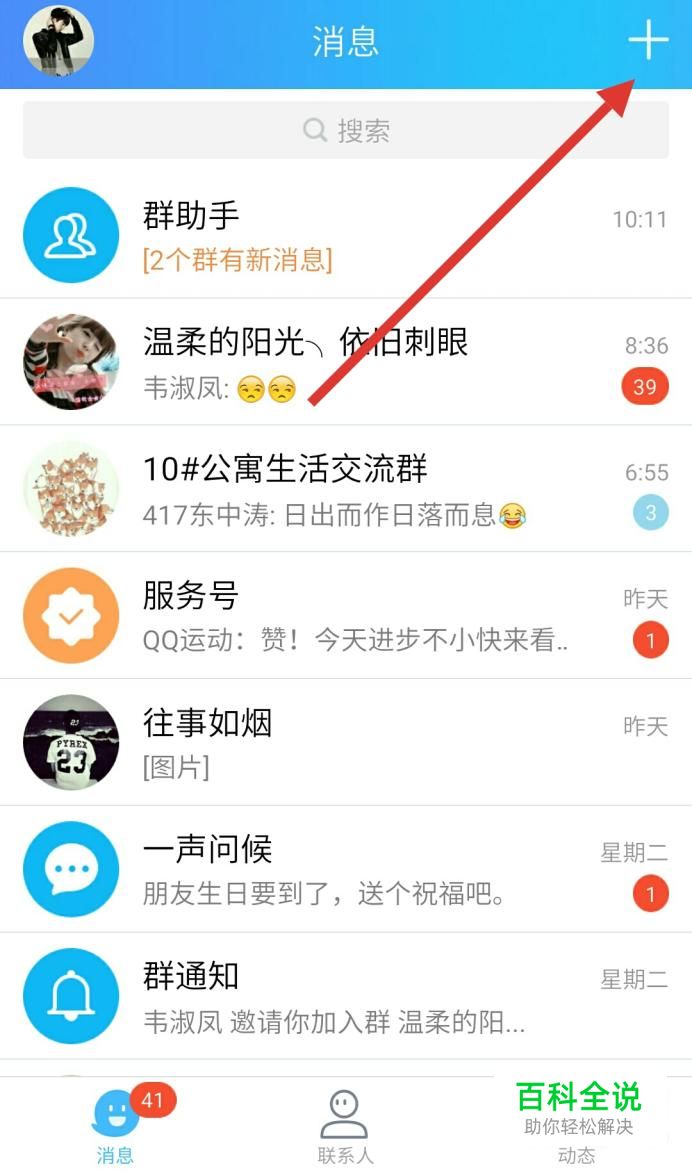
Task: Select the 消息 tab
Action: (116, 1126)
